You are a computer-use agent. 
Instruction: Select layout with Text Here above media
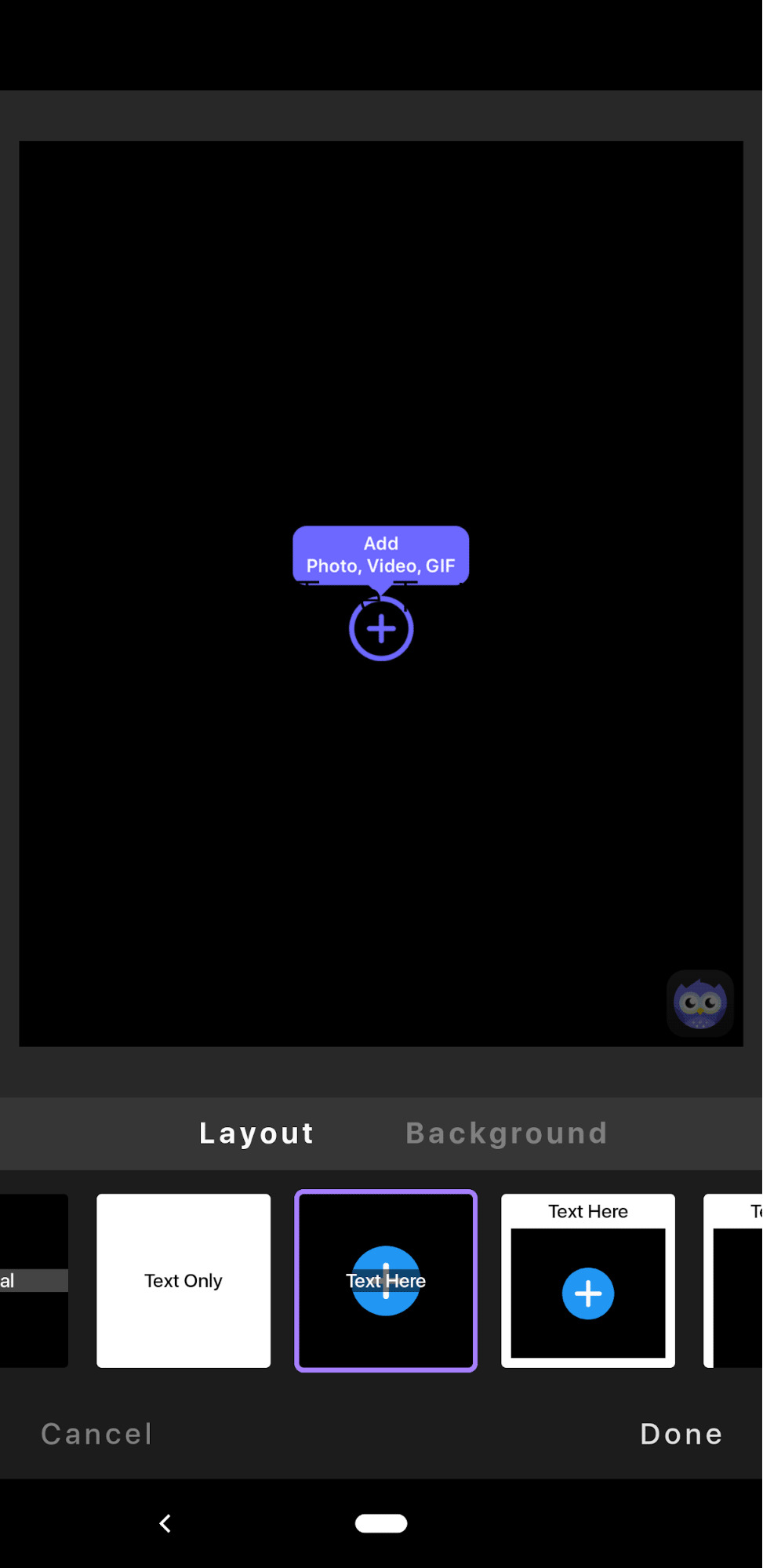tap(588, 1281)
